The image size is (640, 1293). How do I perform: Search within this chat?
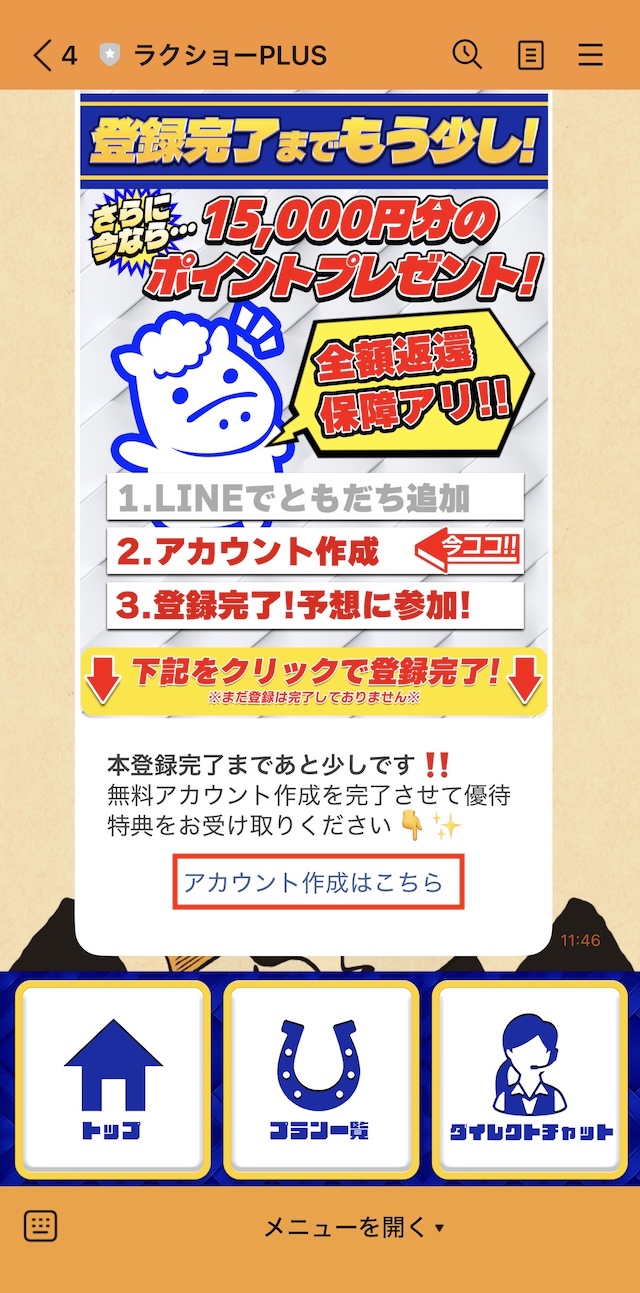tap(467, 54)
